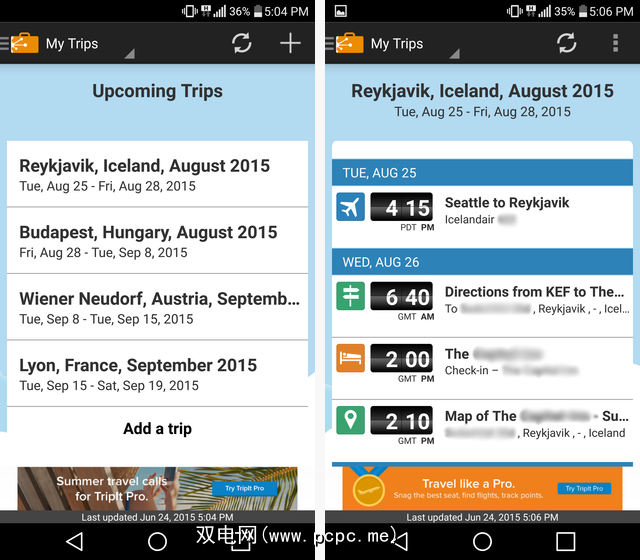Open the Reykjavik, Iceland, August 2015 trip row
The image size is (640, 560).
tap(157, 174)
